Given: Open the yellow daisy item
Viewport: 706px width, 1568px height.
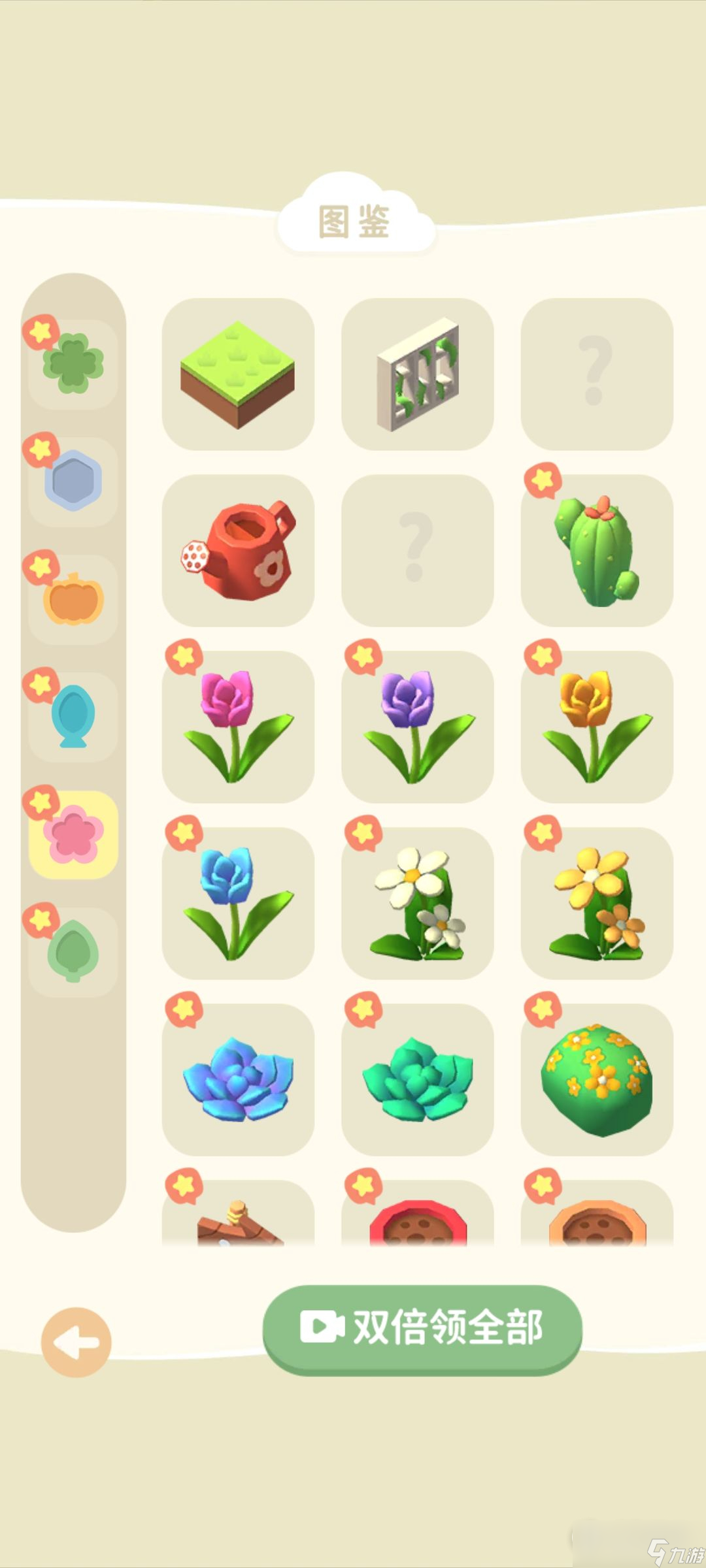Looking at the screenshot, I should pyautogui.click(x=596, y=904).
